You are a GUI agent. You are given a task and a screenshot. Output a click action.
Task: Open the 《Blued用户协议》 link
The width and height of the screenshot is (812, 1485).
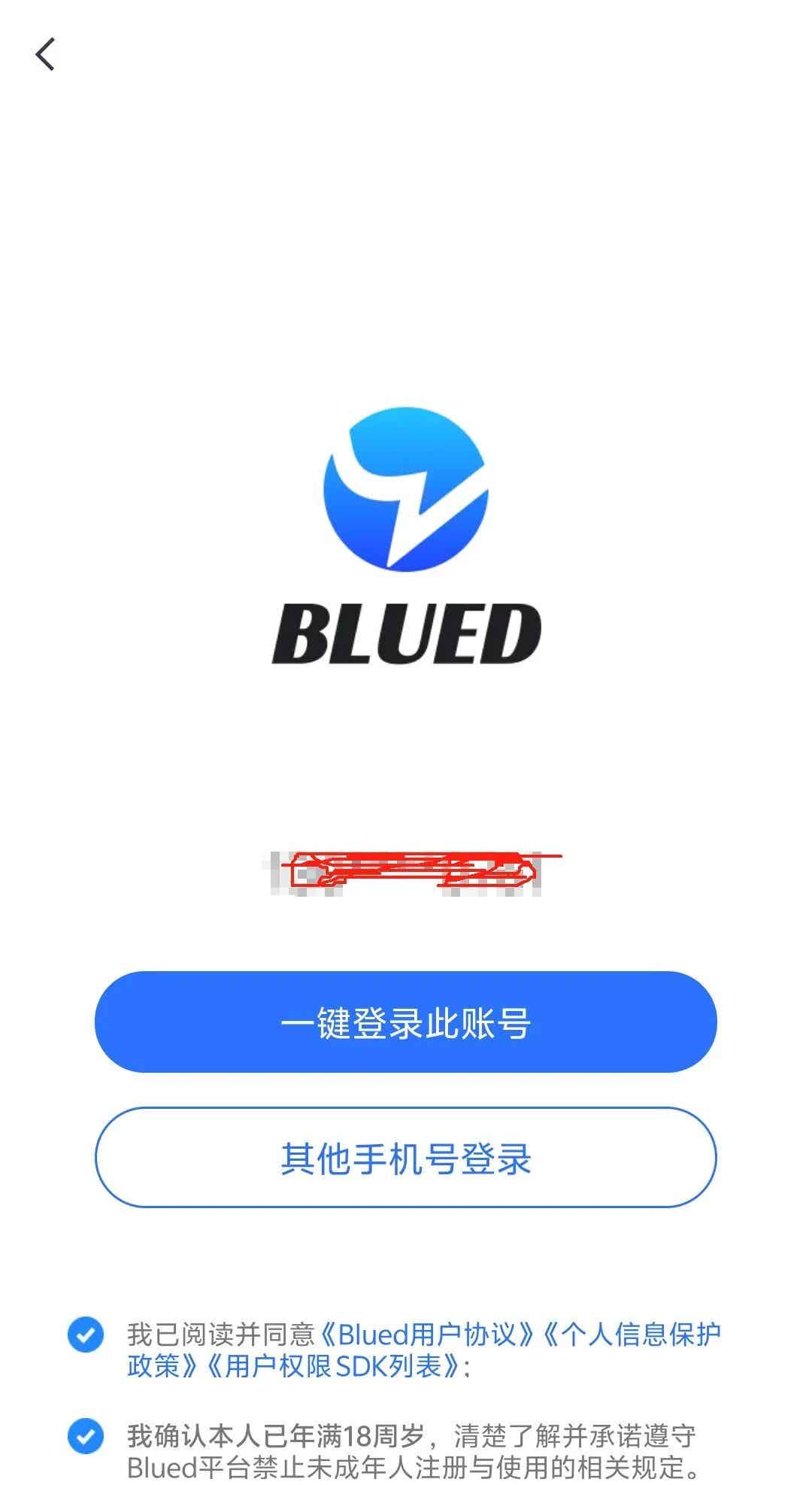[x=427, y=1335]
